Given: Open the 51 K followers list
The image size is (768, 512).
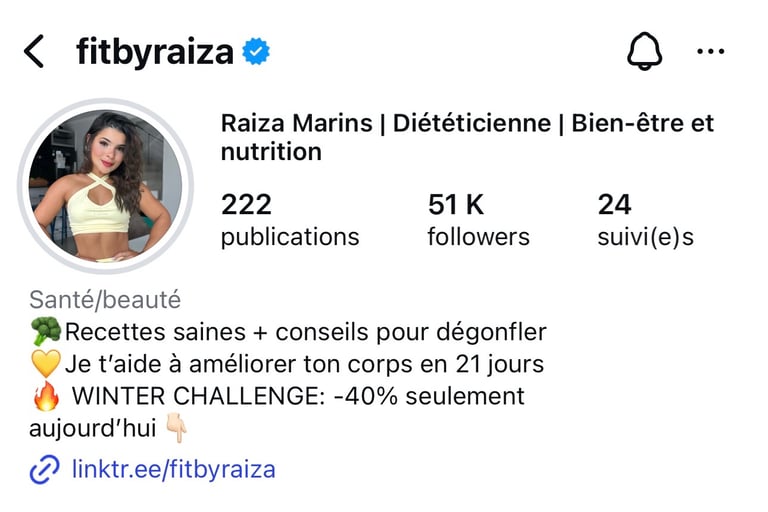Looking at the screenshot, I should [x=478, y=219].
